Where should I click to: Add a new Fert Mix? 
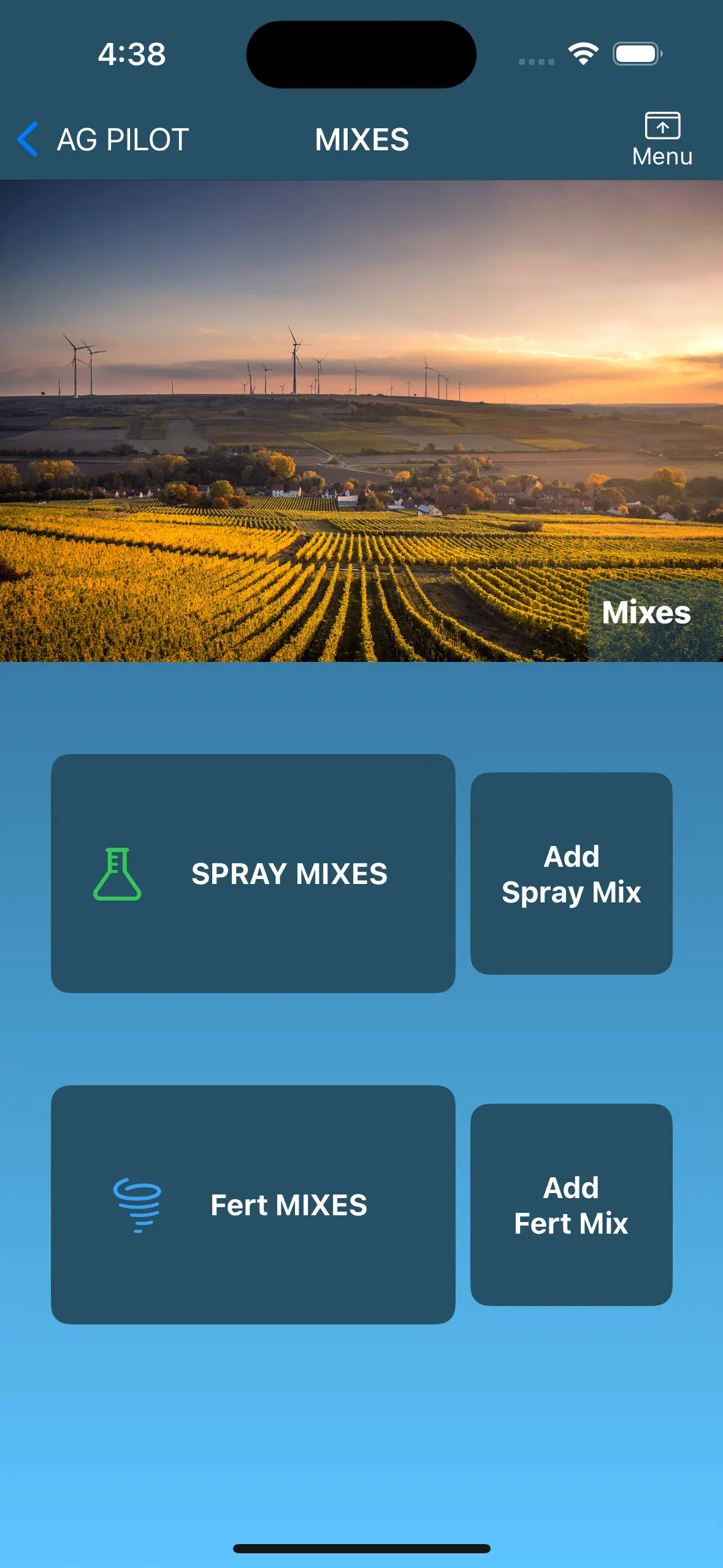(571, 1204)
